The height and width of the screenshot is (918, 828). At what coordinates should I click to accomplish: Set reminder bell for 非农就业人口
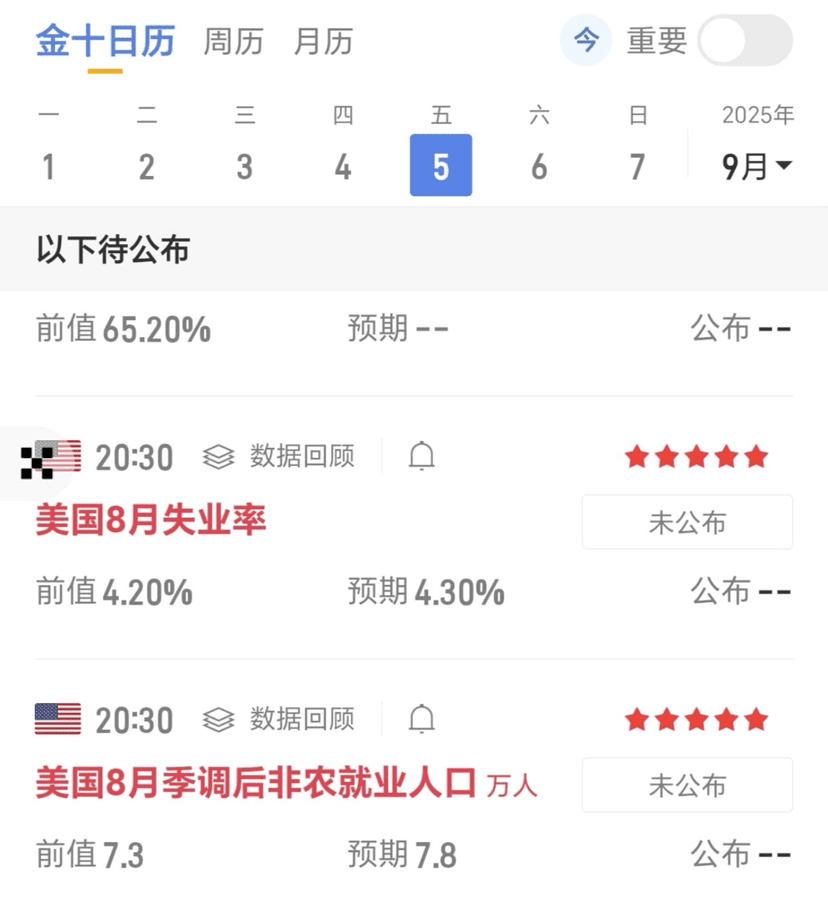tap(422, 719)
